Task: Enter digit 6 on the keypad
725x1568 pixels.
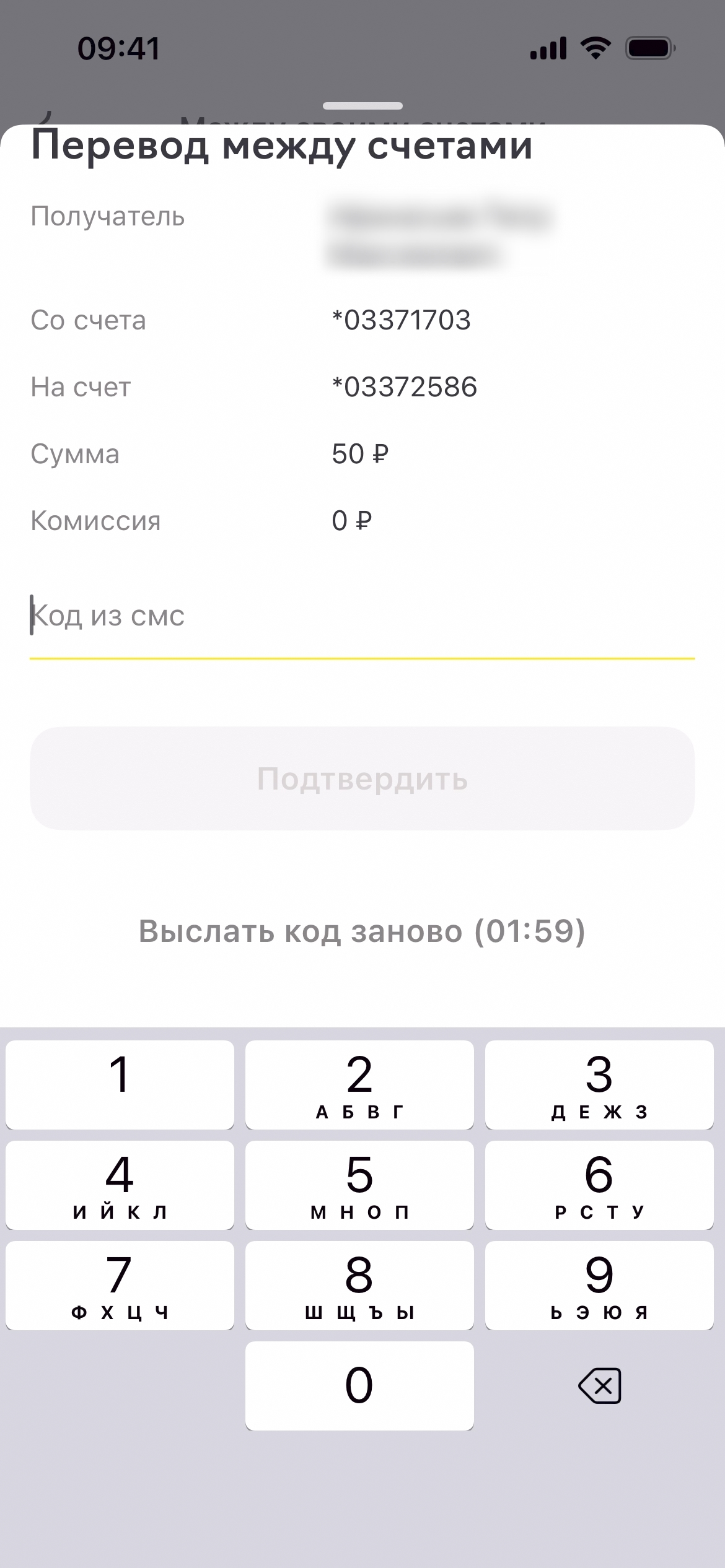Action: point(599,1185)
